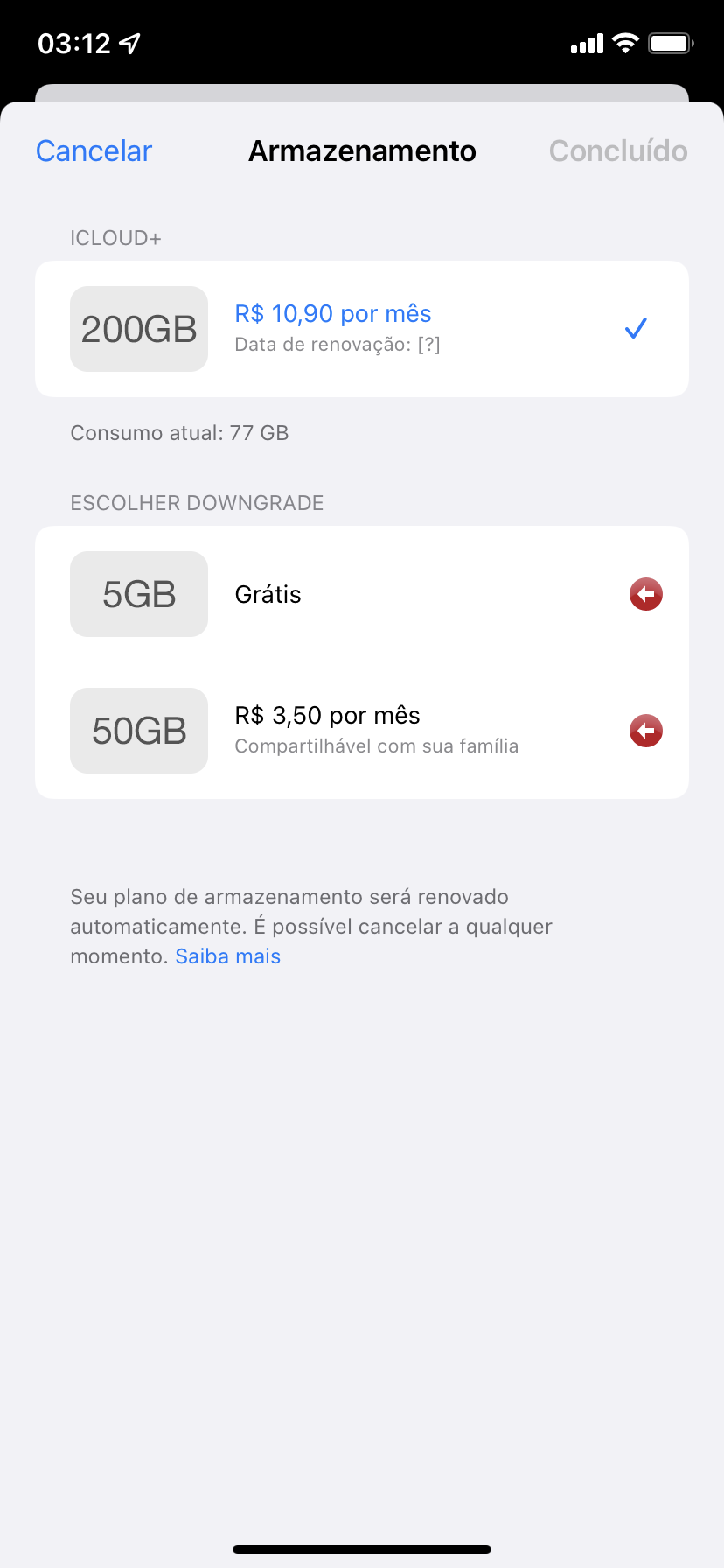
Task: Tap Cancelar to close storage sheet
Action: click(94, 151)
